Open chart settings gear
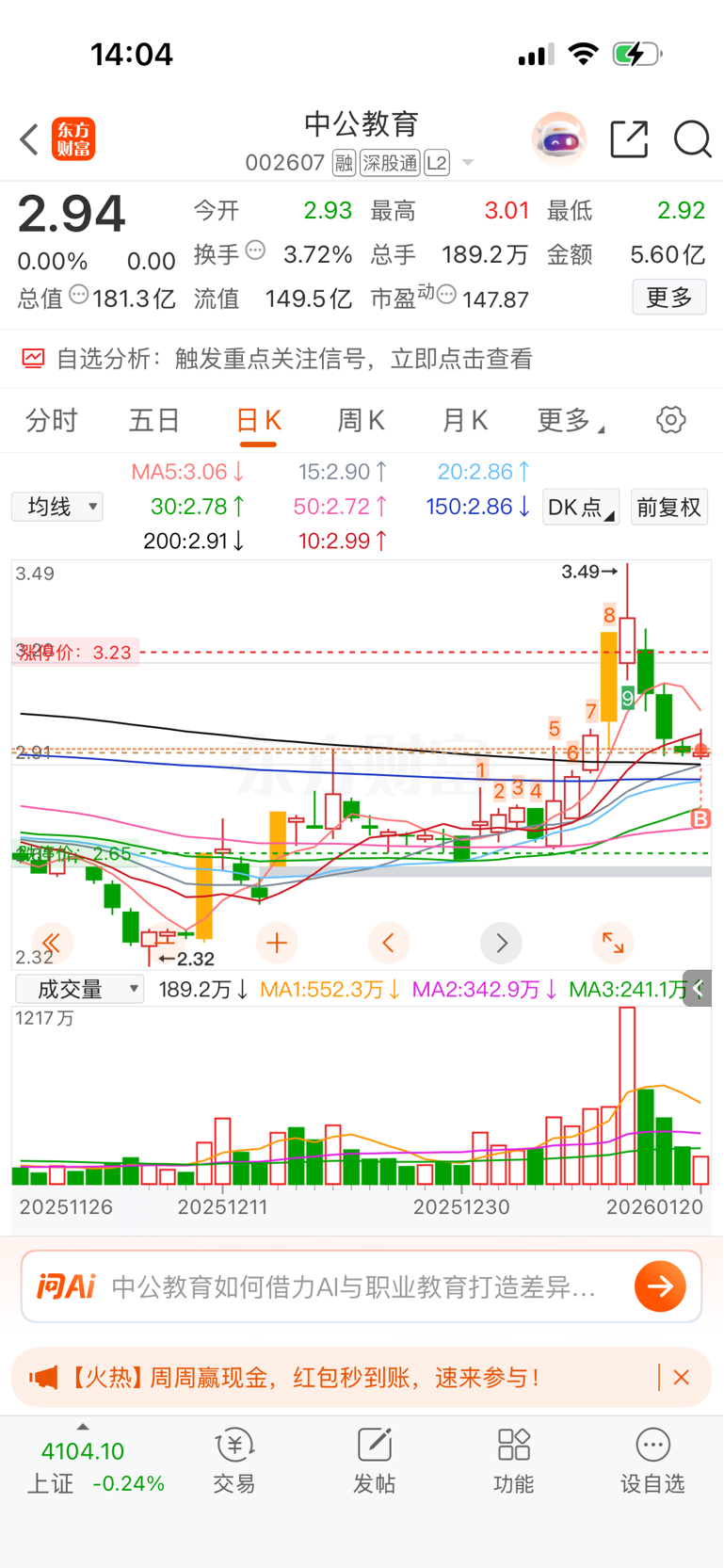The height and width of the screenshot is (1568, 724). [670, 420]
